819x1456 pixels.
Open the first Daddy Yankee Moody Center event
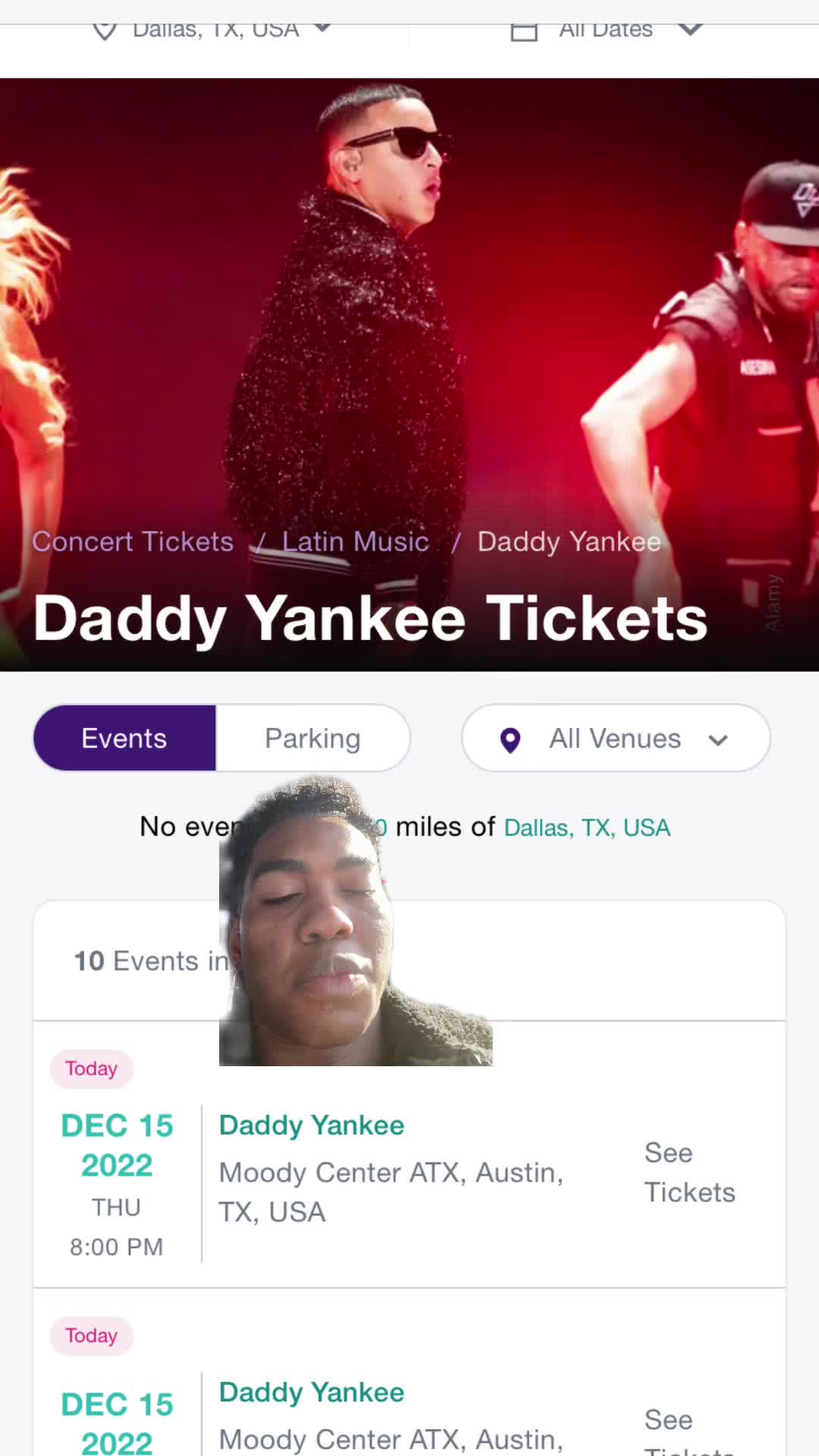pos(311,1125)
